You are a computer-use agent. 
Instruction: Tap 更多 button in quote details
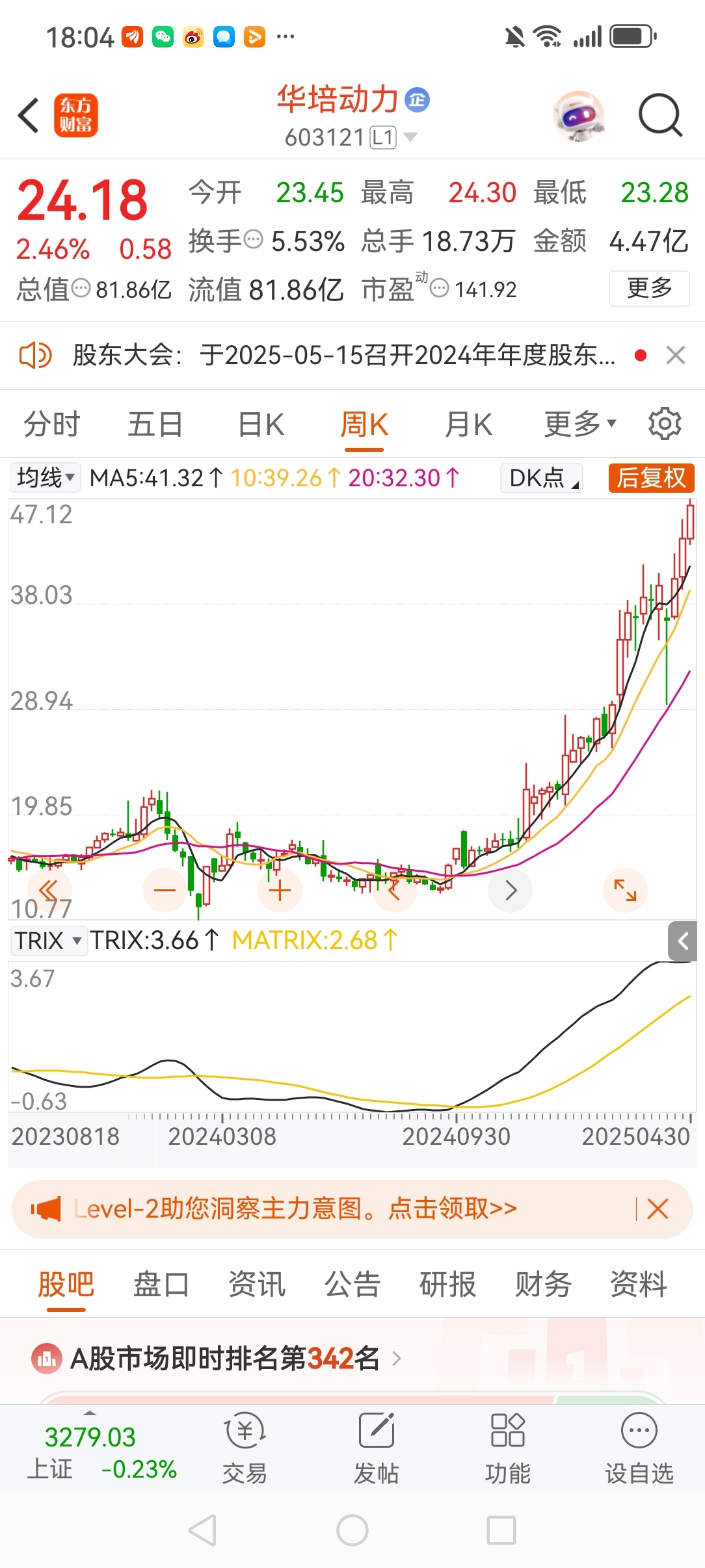pyautogui.click(x=649, y=288)
